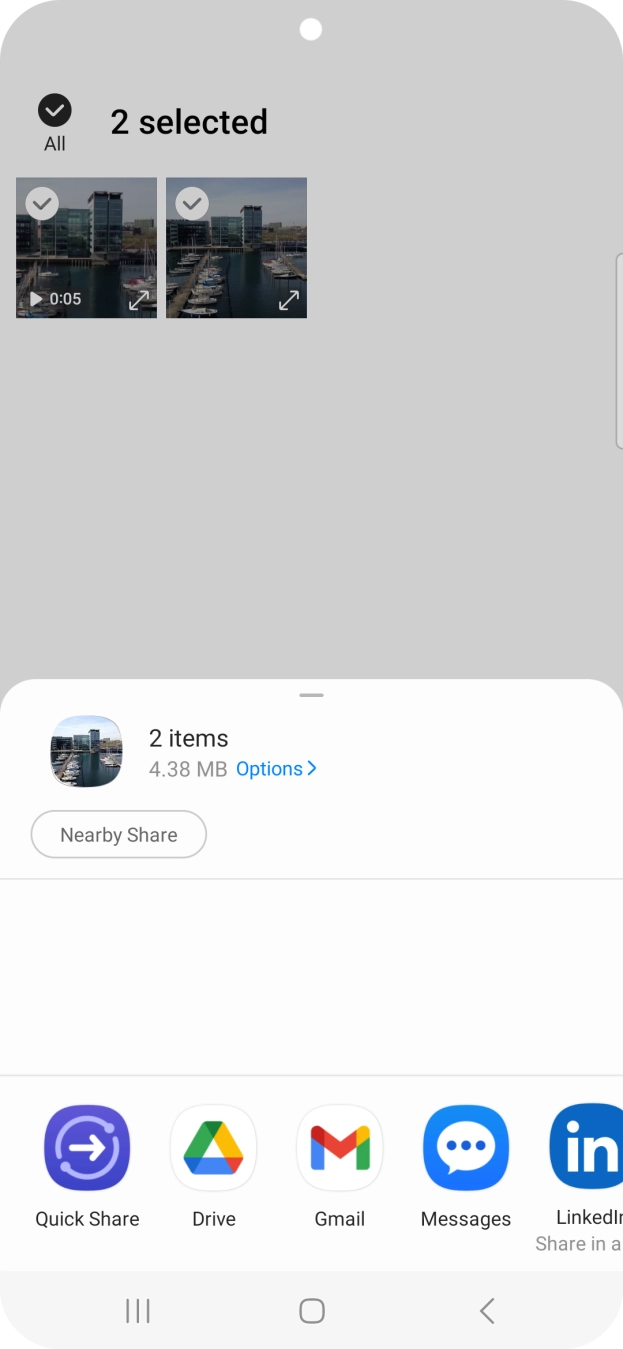Open recent apps from navigation bar

tap(138, 1311)
